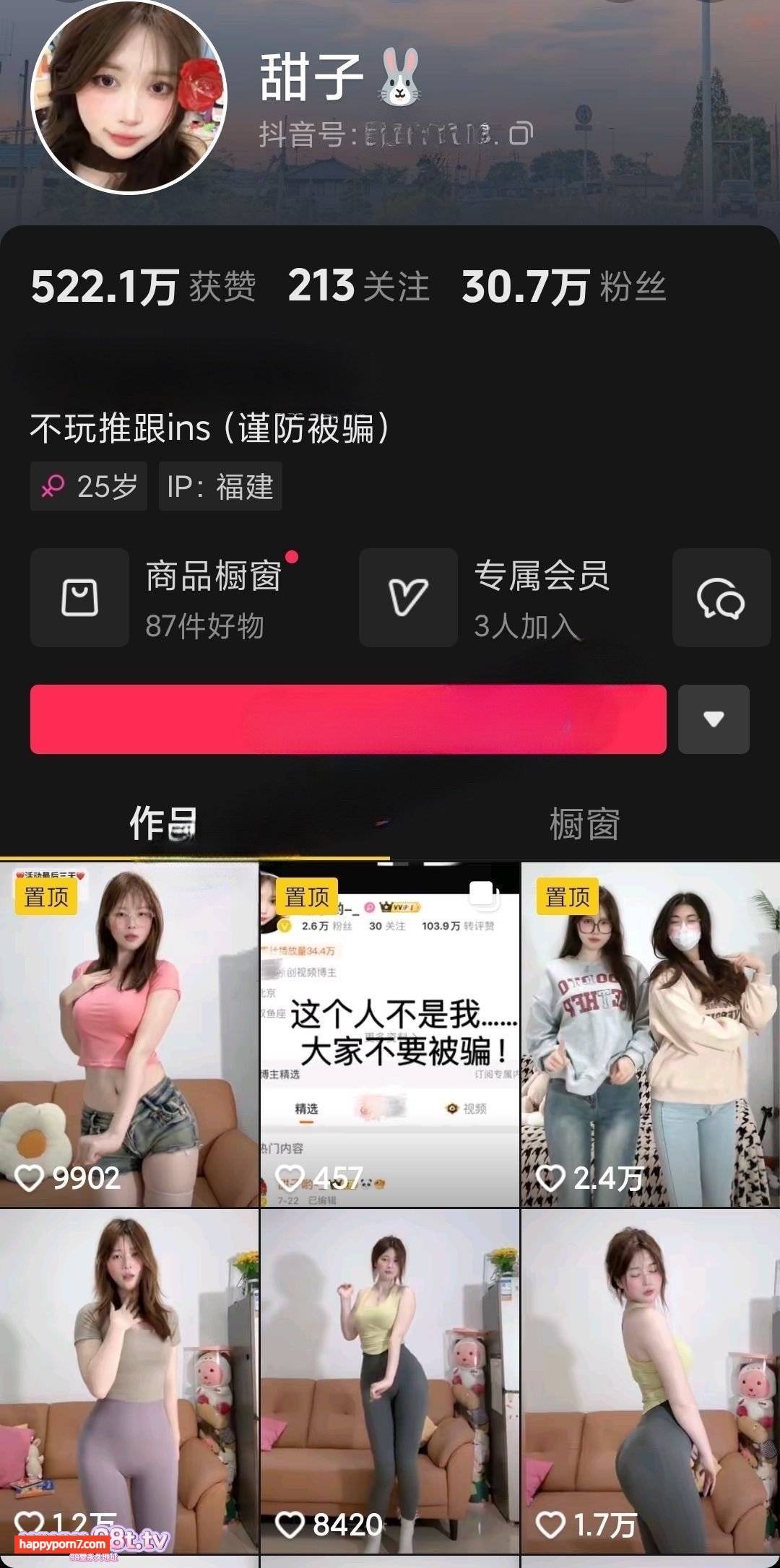View the 213 关注 following list
This screenshot has width=780, height=1568.
[x=359, y=287]
